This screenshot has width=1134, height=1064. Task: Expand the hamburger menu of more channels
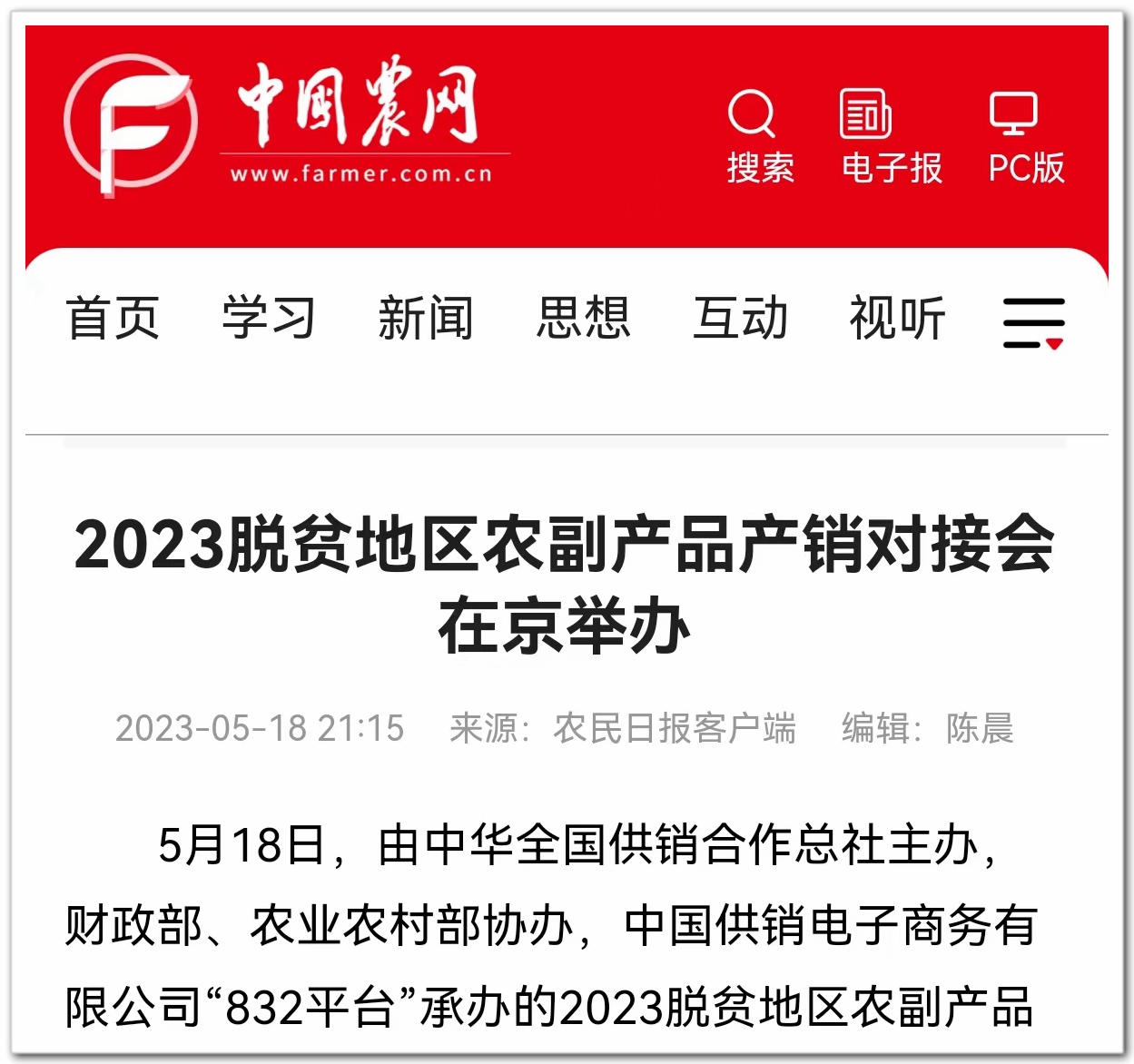tap(1033, 323)
